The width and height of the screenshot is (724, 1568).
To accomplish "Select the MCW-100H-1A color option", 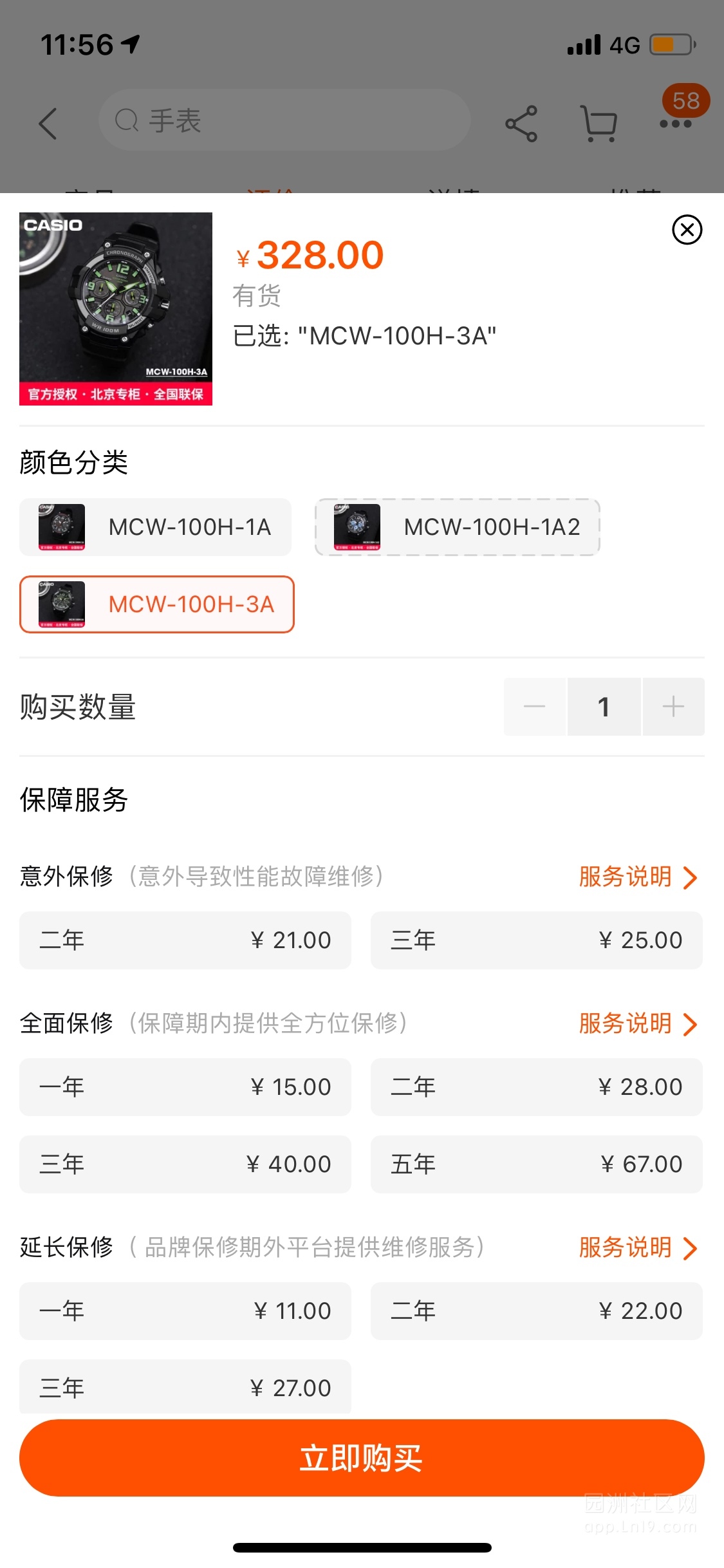I will point(155,527).
